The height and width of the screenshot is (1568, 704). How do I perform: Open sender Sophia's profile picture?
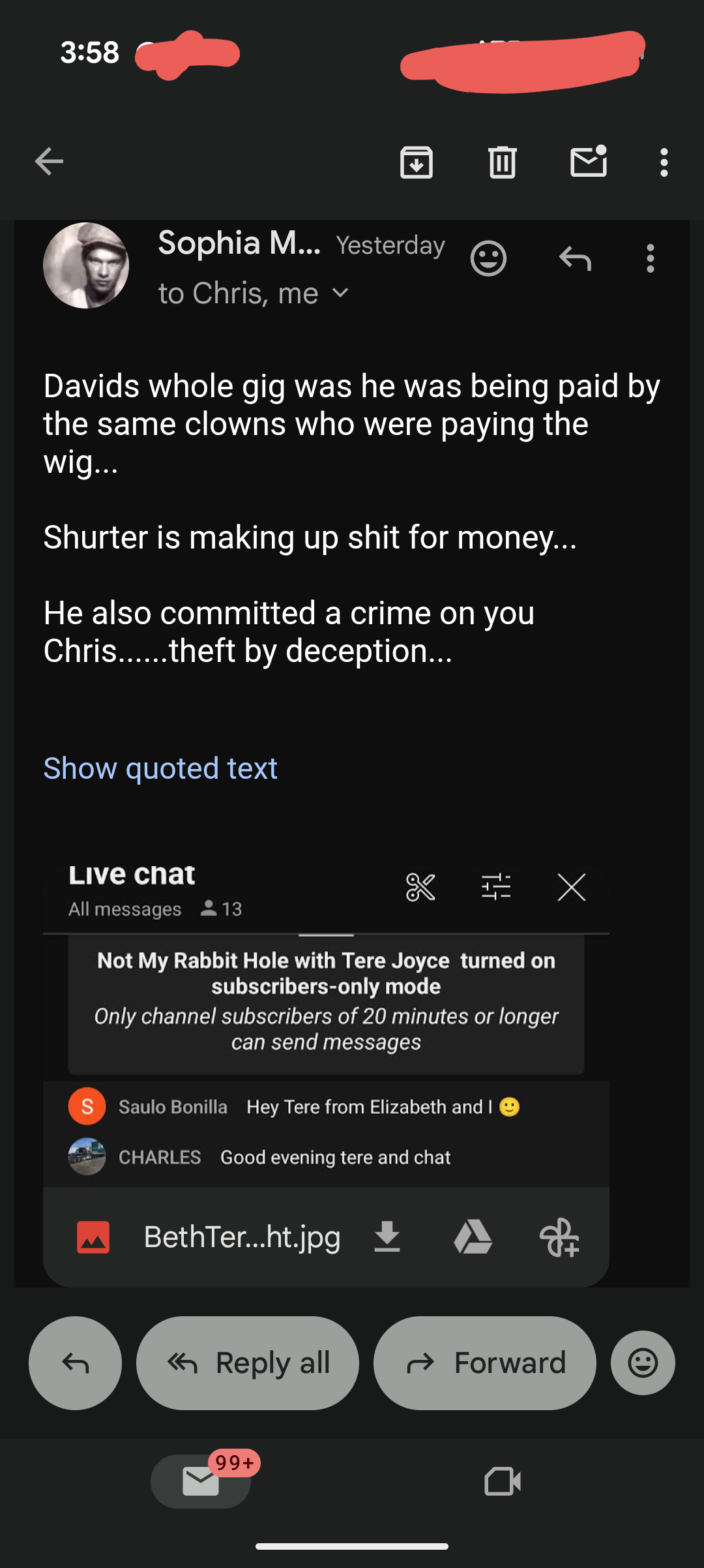click(86, 265)
